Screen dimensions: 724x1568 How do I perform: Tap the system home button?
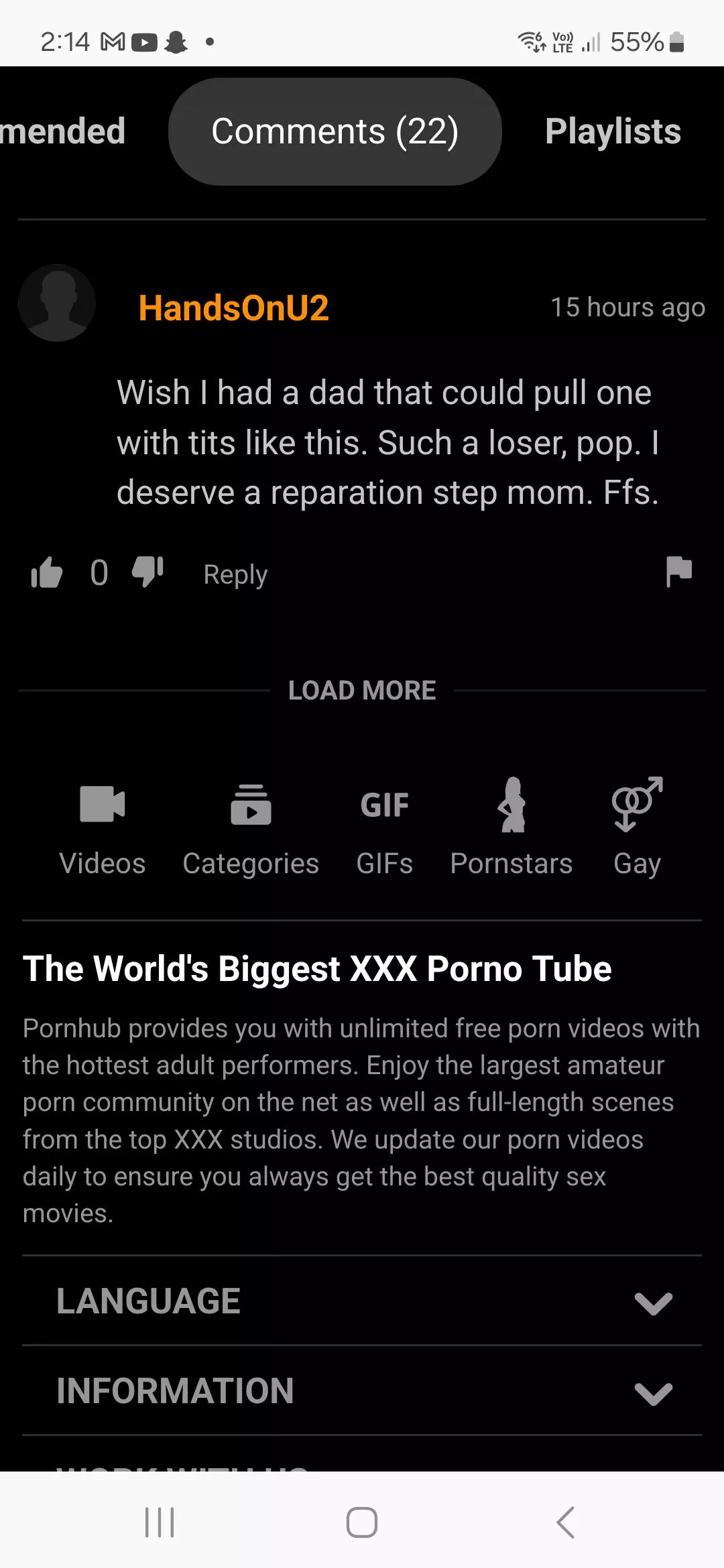pyautogui.click(x=362, y=1522)
